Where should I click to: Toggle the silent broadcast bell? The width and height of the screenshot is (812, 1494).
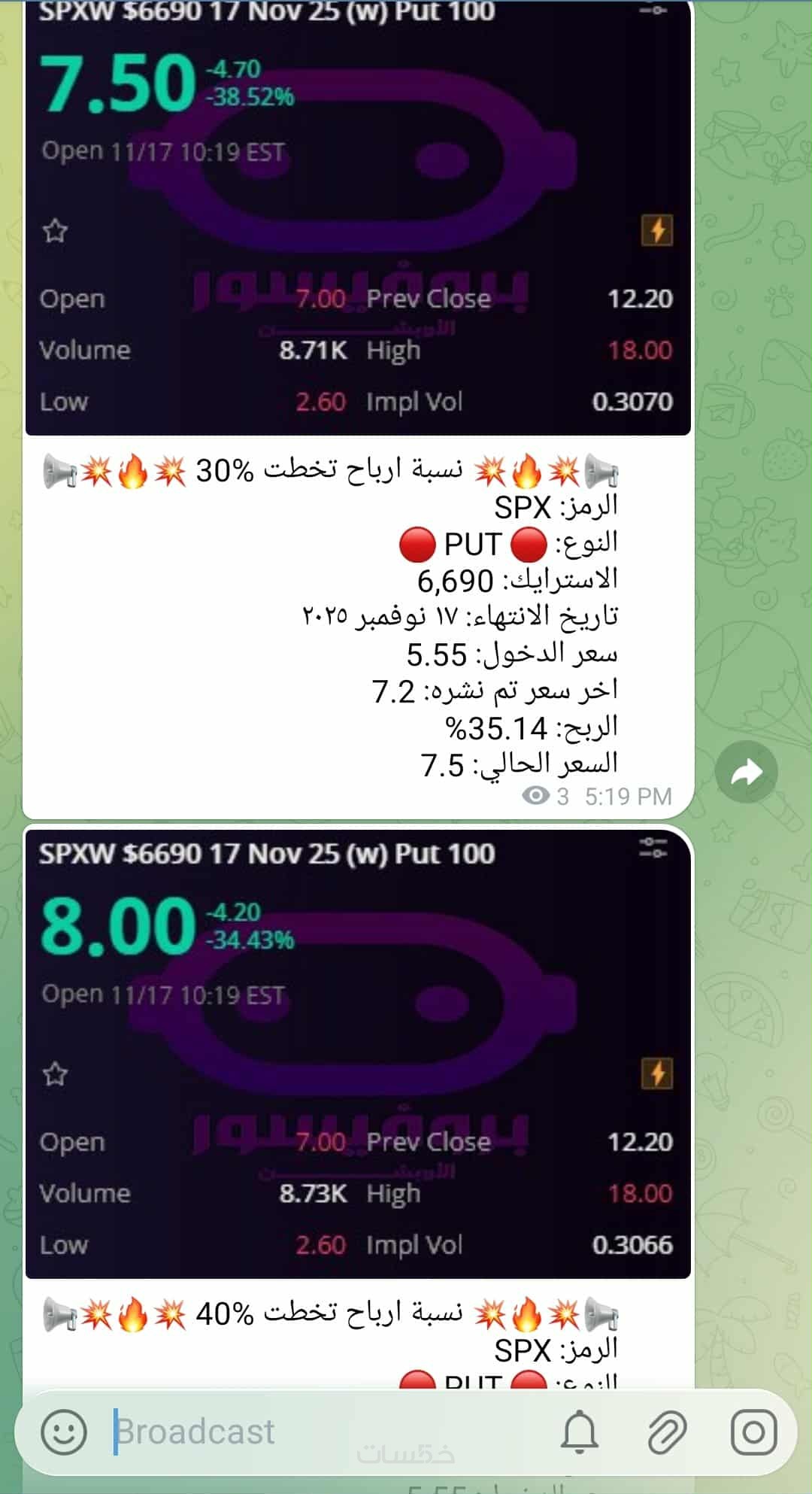(580, 1432)
